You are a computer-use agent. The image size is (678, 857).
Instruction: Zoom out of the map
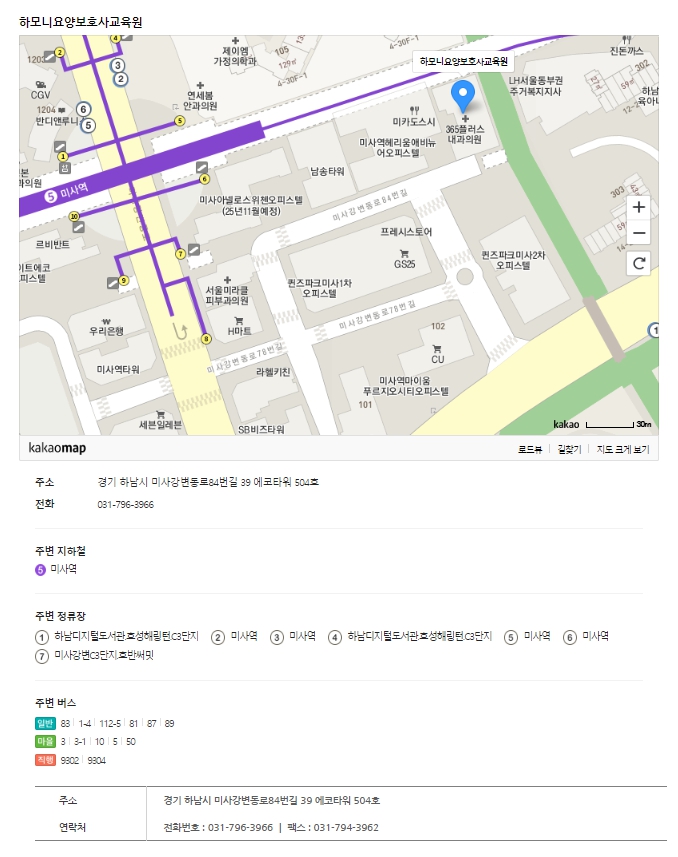click(640, 233)
